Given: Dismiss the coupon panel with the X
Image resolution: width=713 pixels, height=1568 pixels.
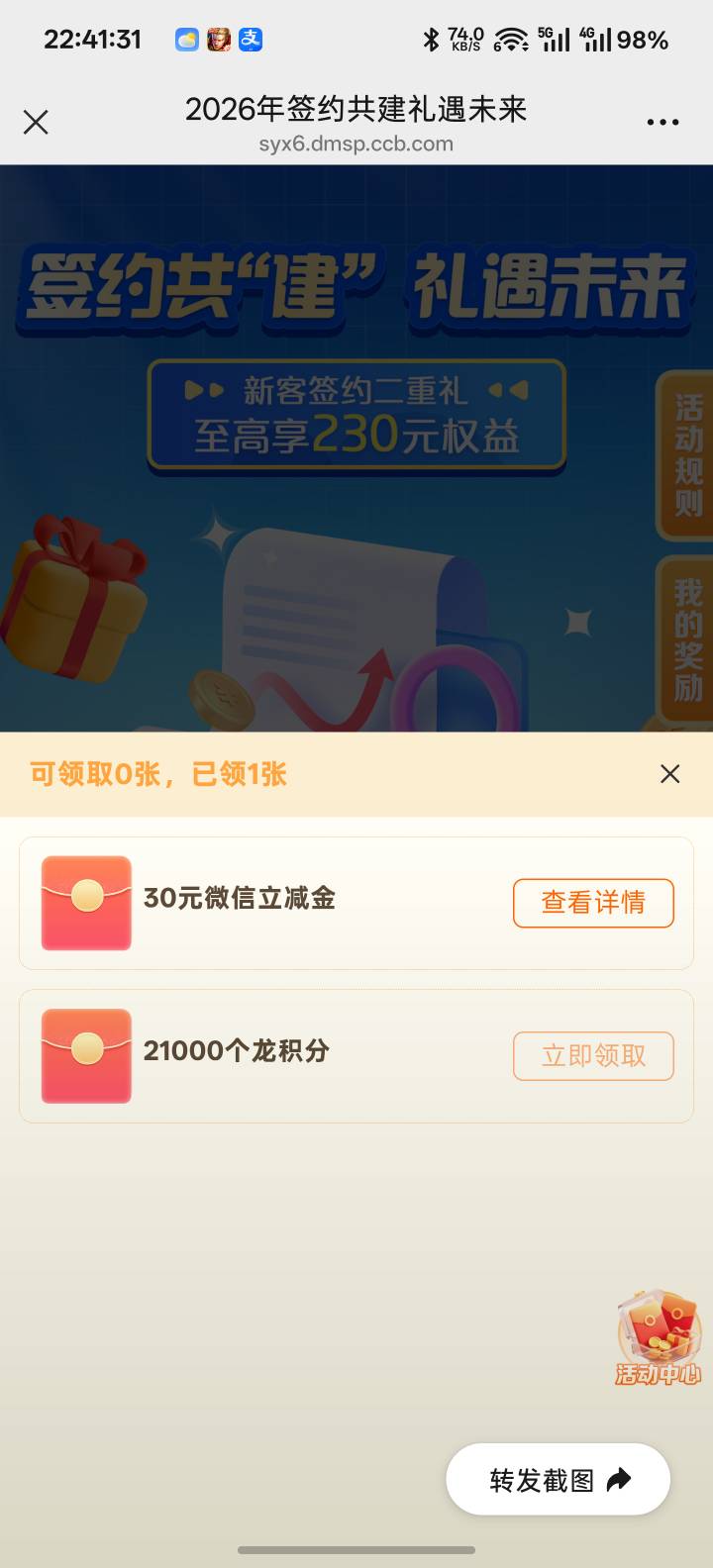Looking at the screenshot, I should point(670,774).
